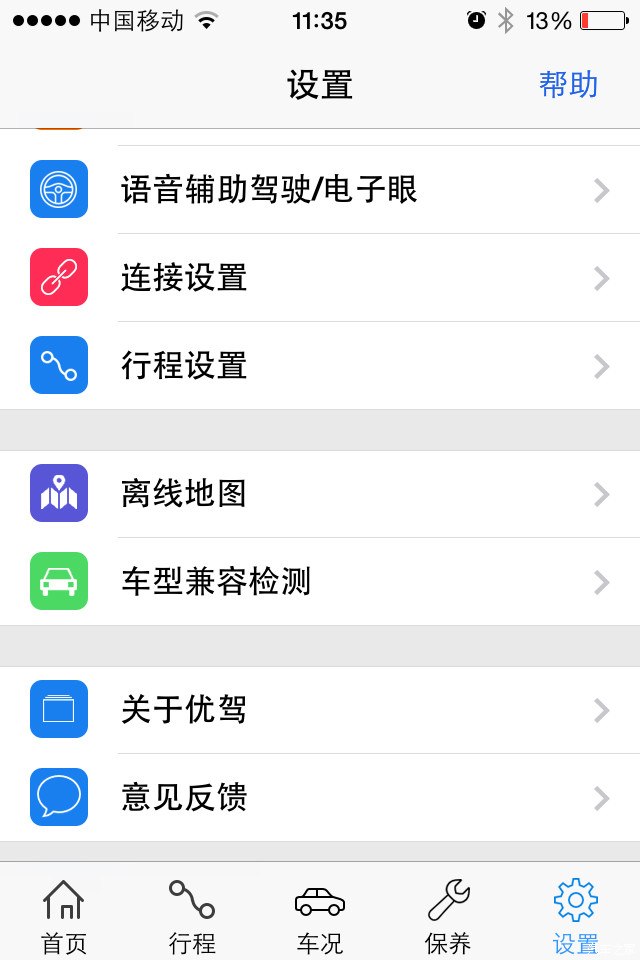The image size is (640, 960).
Task: Open 连接设置 connection settings
Action: pos(320,278)
